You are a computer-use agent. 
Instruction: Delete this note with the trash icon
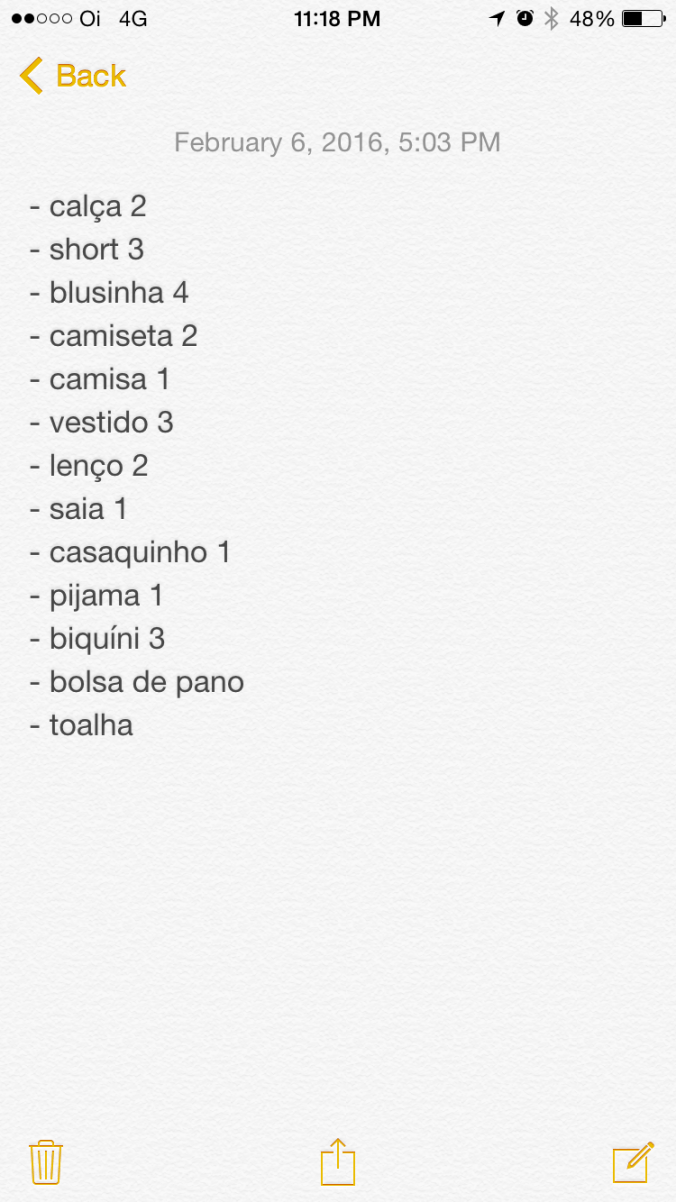click(46, 1162)
